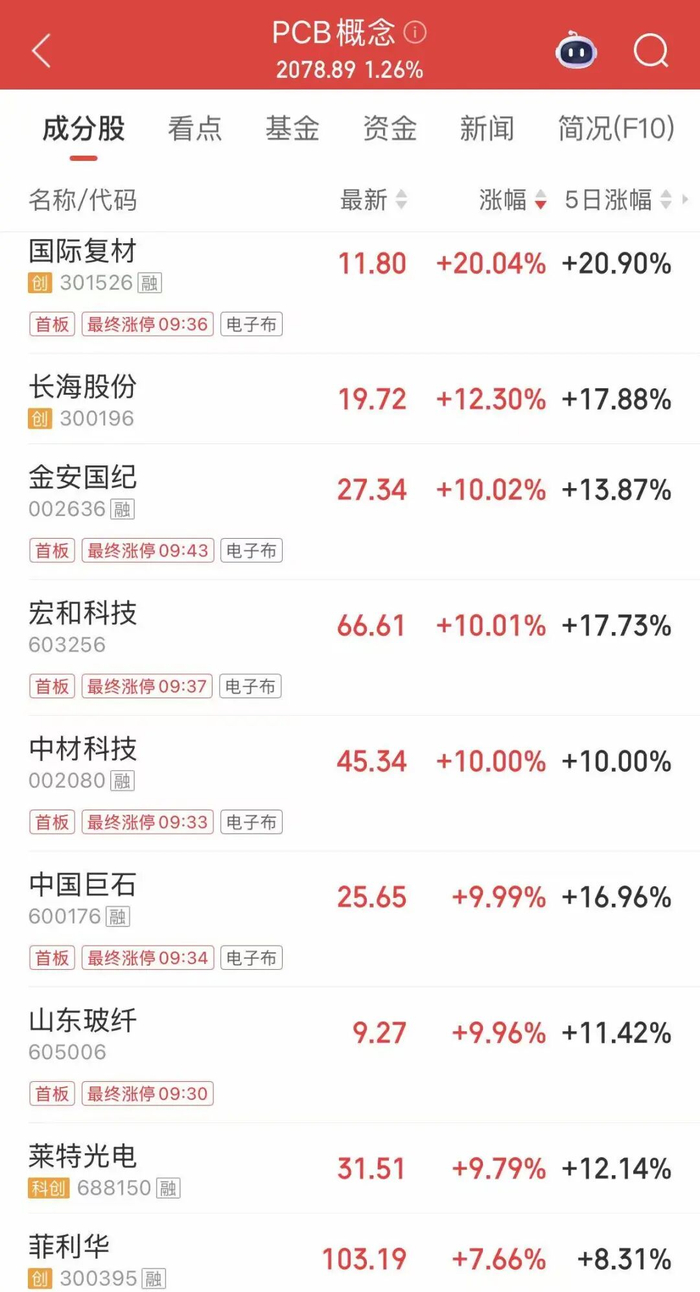Open stock 山东玻纤 details

[83, 1020]
